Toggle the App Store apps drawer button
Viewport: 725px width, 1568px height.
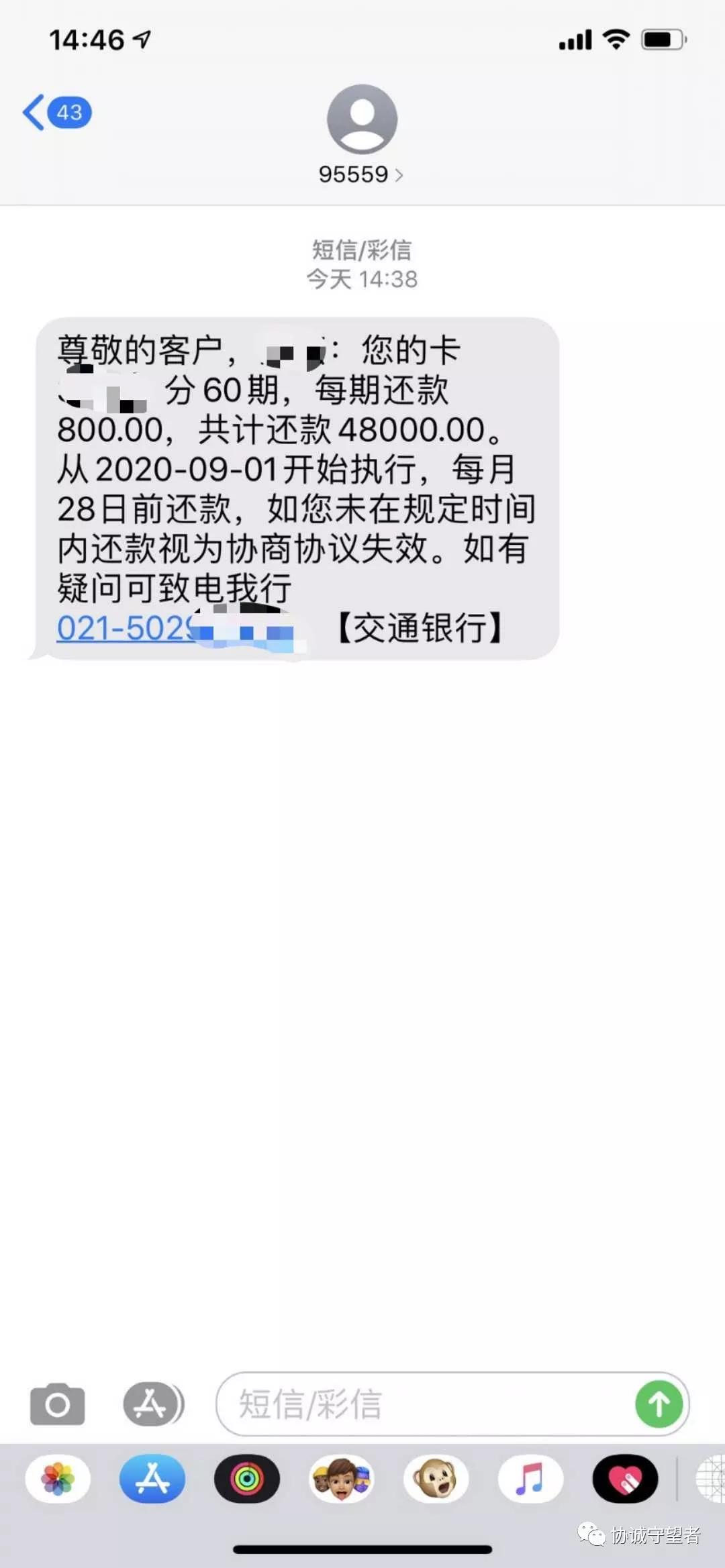(152, 1404)
